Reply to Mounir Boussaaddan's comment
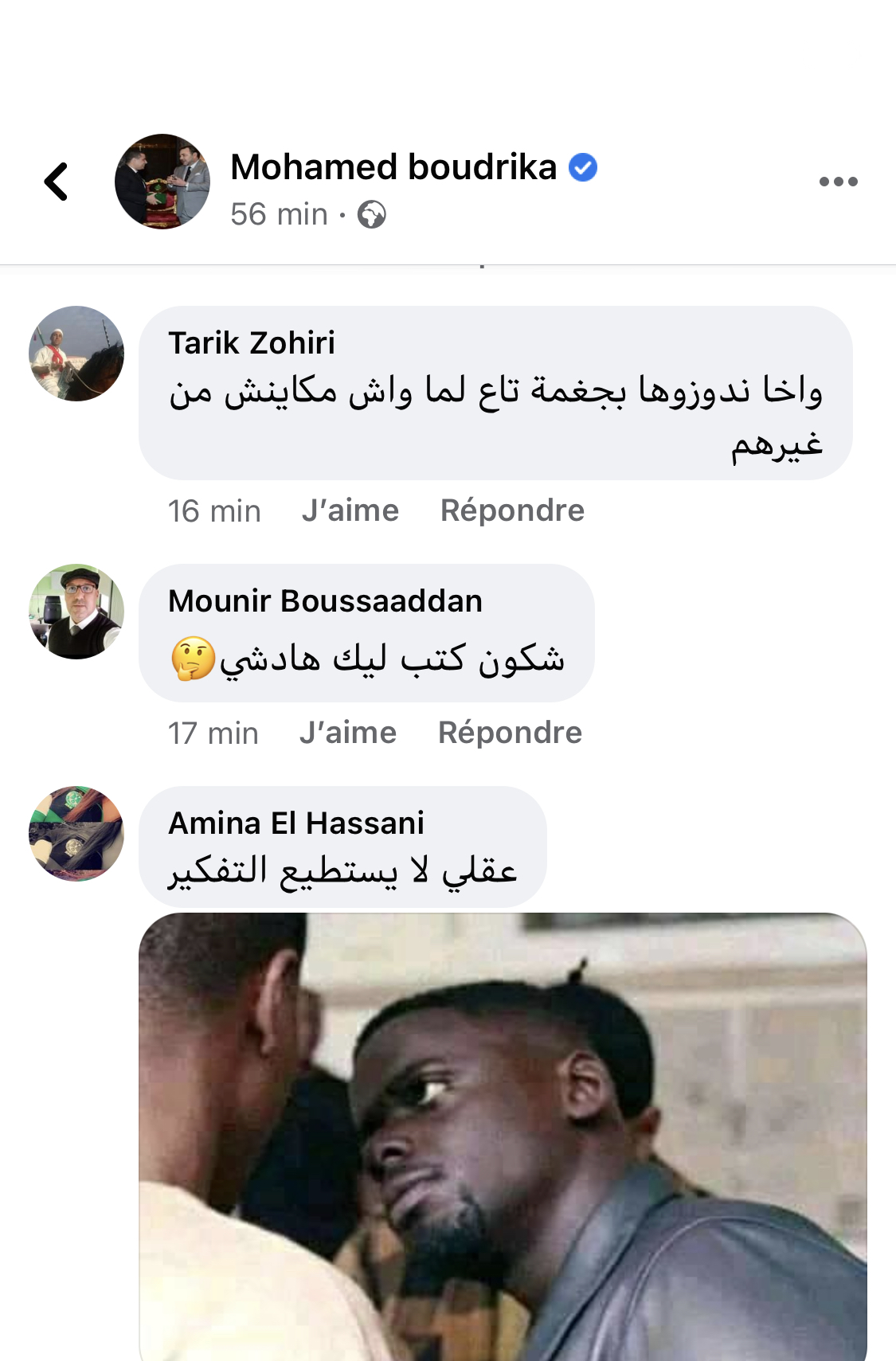 point(510,733)
